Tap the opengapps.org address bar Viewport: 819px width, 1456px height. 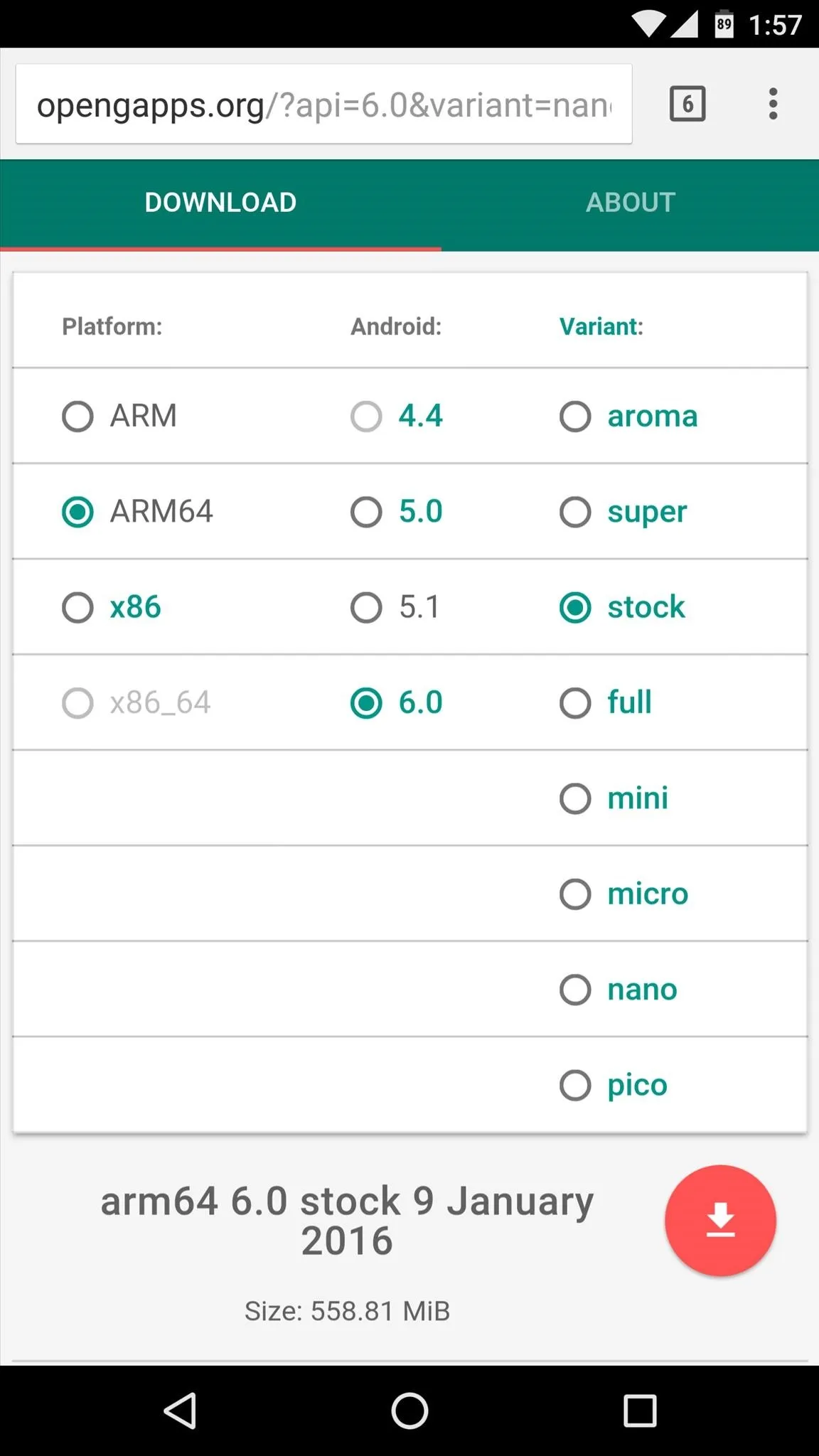323,105
